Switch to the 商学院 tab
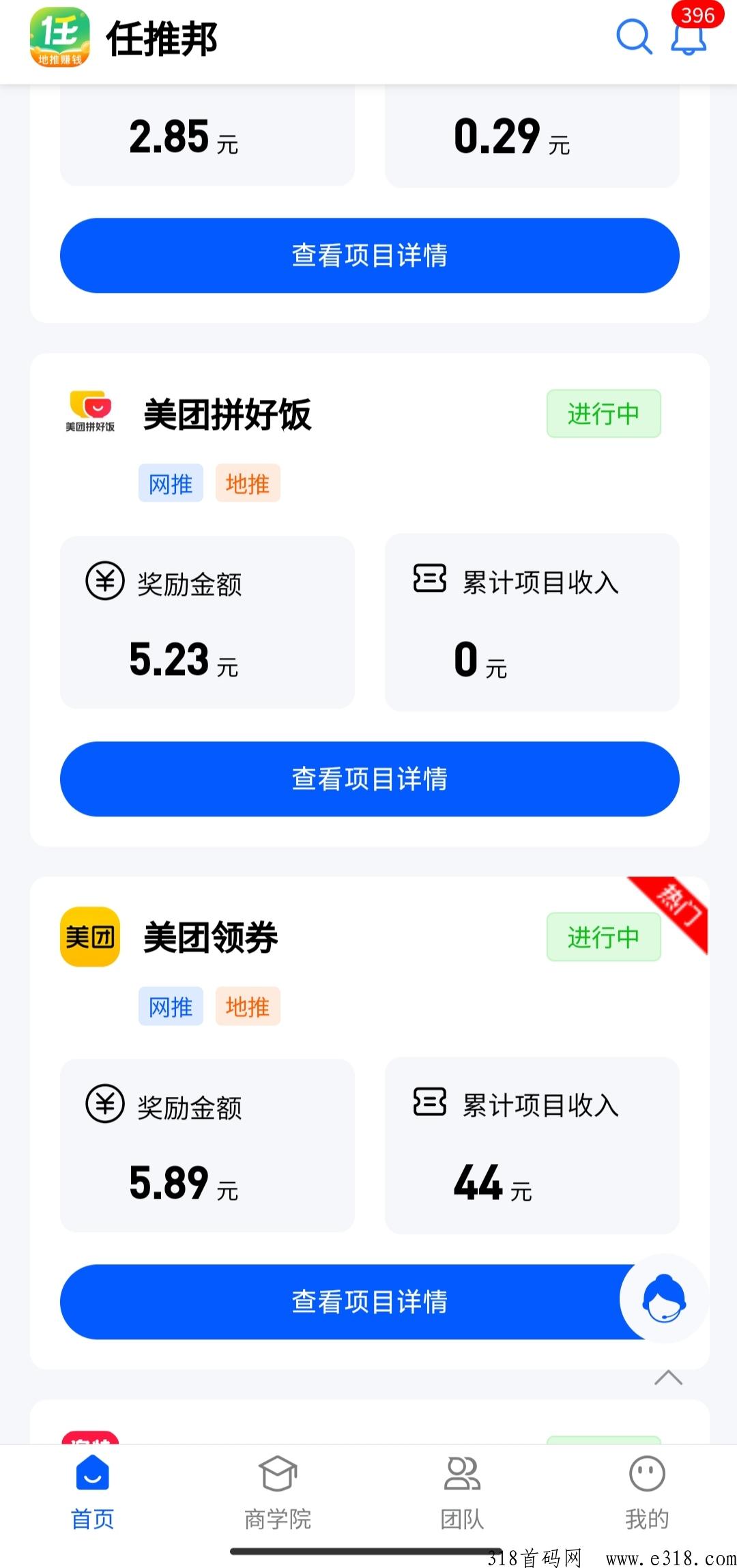This screenshot has width=737, height=1568. pos(278,1492)
